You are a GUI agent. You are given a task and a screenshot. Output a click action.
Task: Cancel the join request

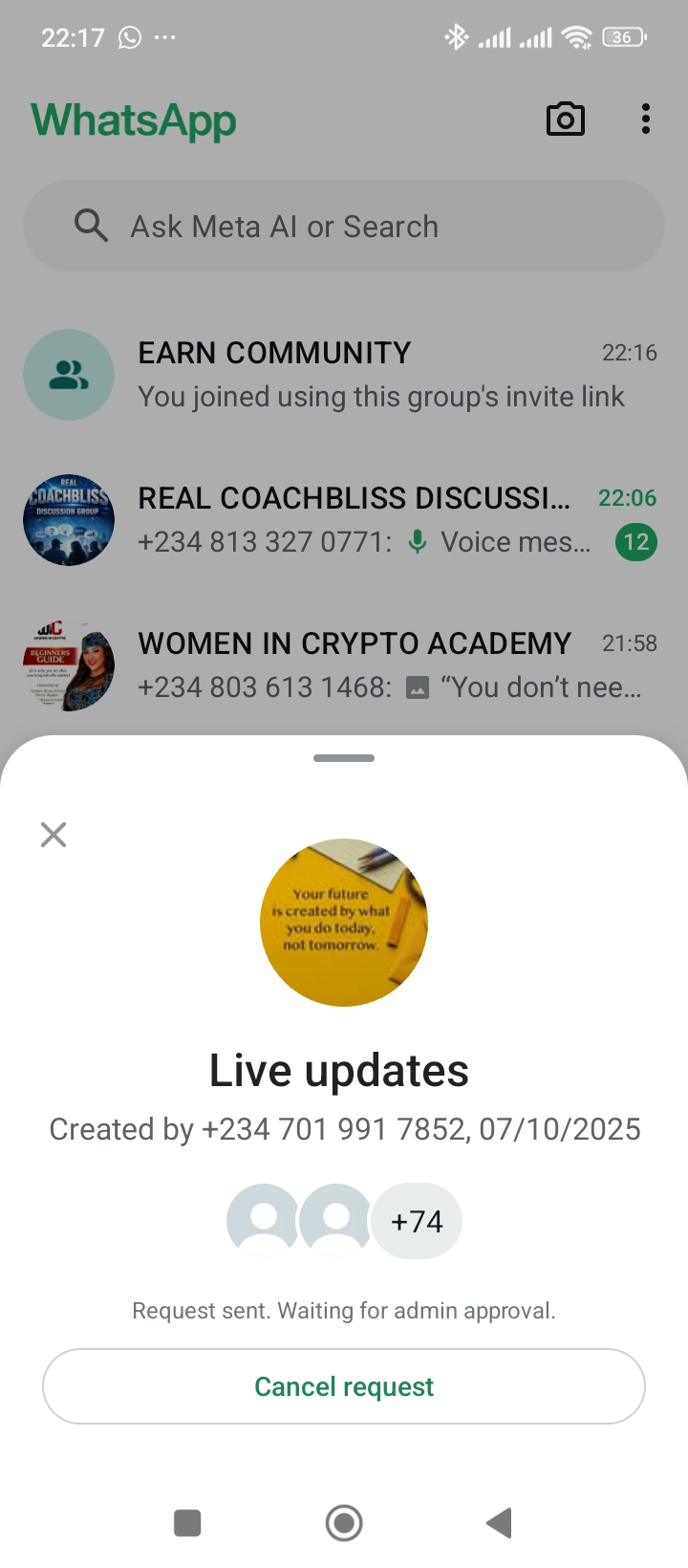click(x=344, y=1386)
